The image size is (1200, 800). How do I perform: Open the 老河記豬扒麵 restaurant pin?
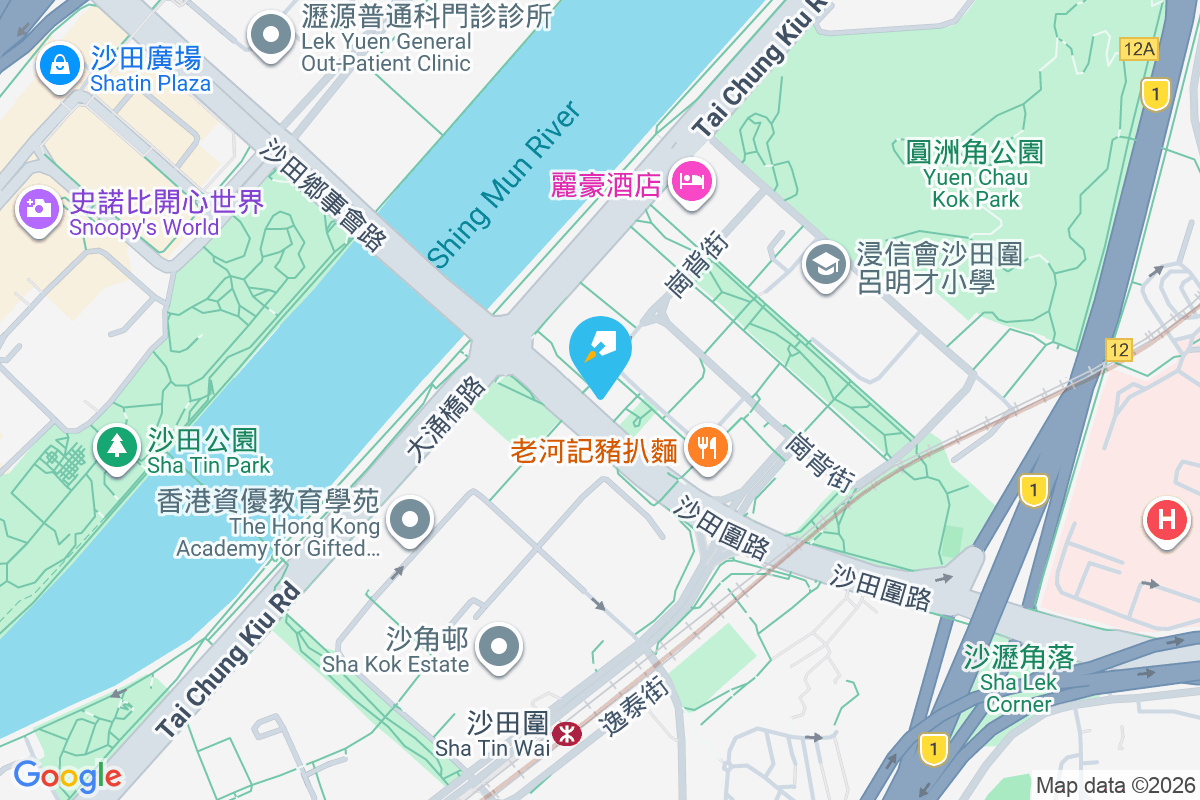[709, 446]
